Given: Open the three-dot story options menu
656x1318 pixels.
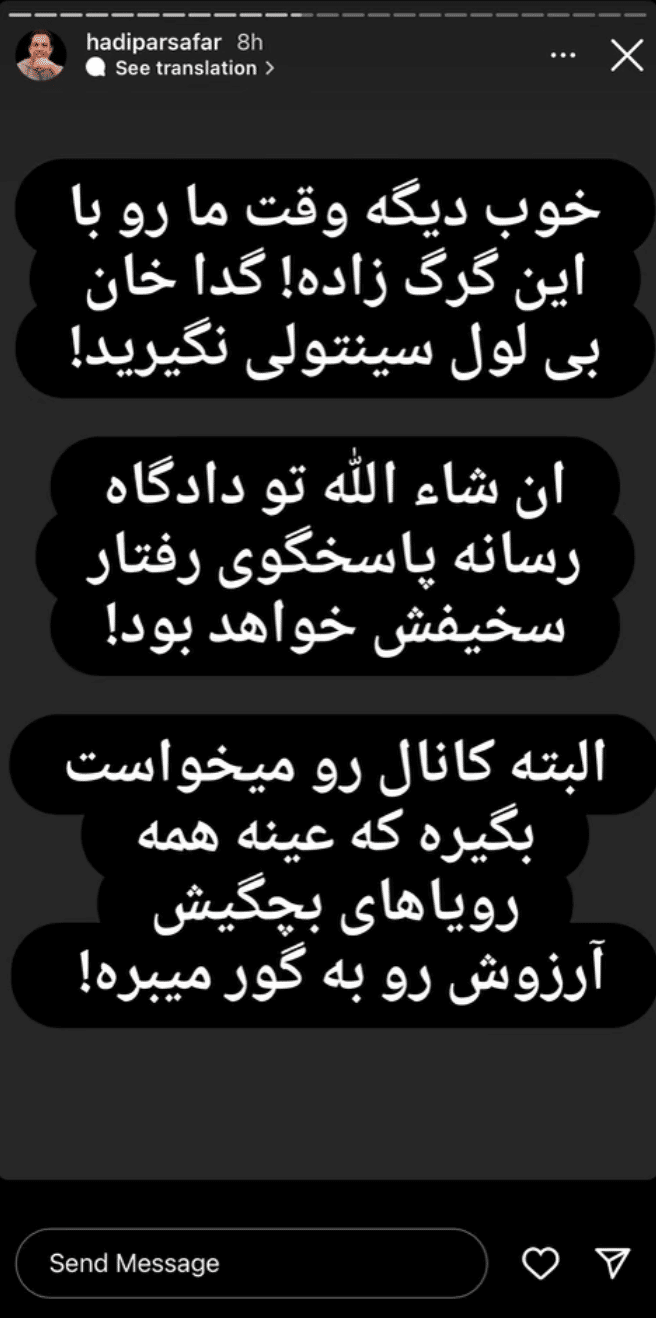Looking at the screenshot, I should click(565, 56).
